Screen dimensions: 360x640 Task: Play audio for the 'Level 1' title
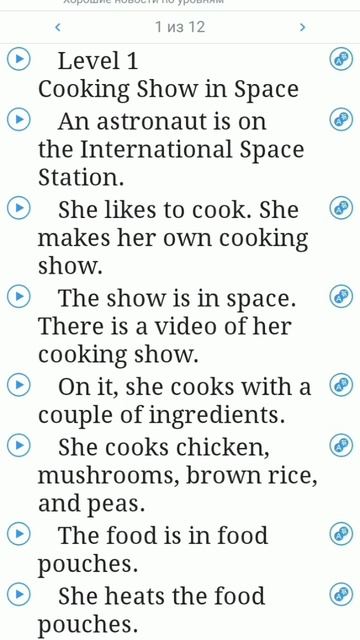coord(19,60)
